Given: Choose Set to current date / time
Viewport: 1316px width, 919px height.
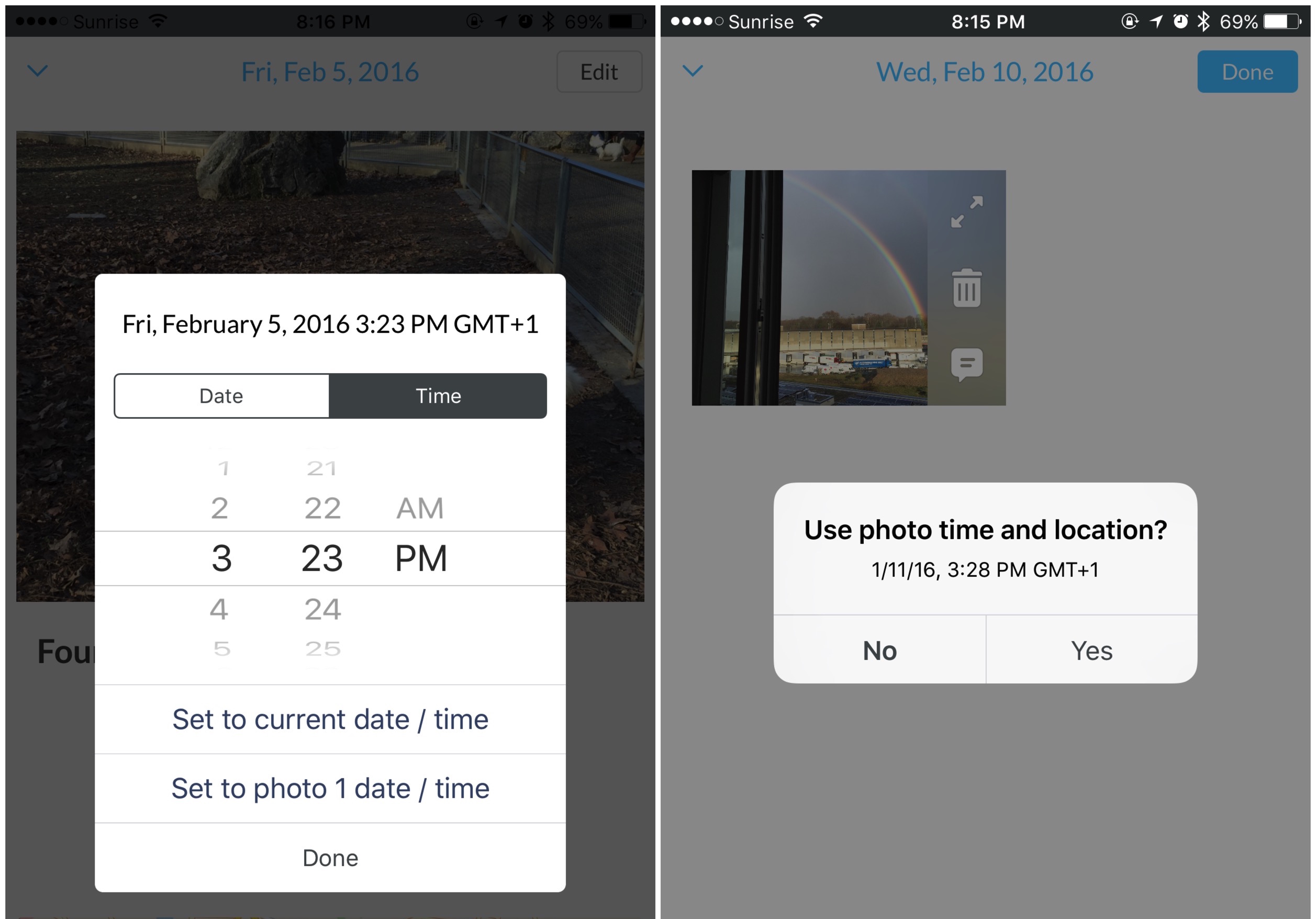Looking at the screenshot, I should tap(330, 719).
